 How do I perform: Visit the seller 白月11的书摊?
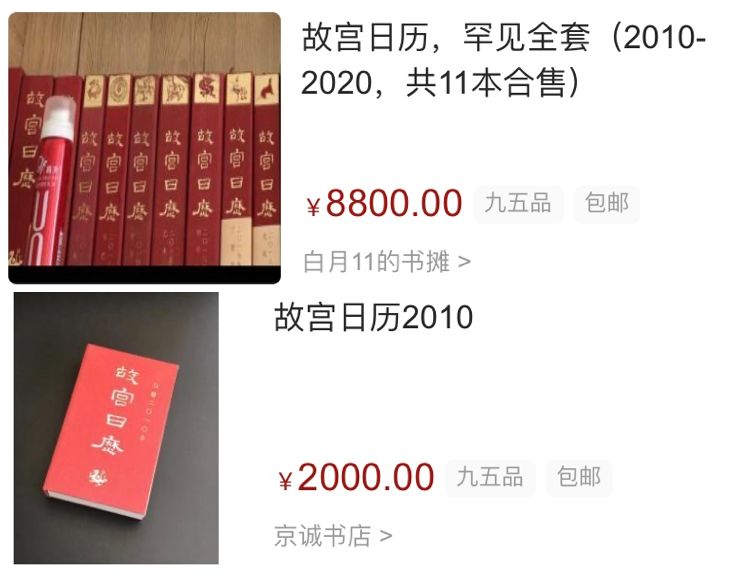pos(386,262)
